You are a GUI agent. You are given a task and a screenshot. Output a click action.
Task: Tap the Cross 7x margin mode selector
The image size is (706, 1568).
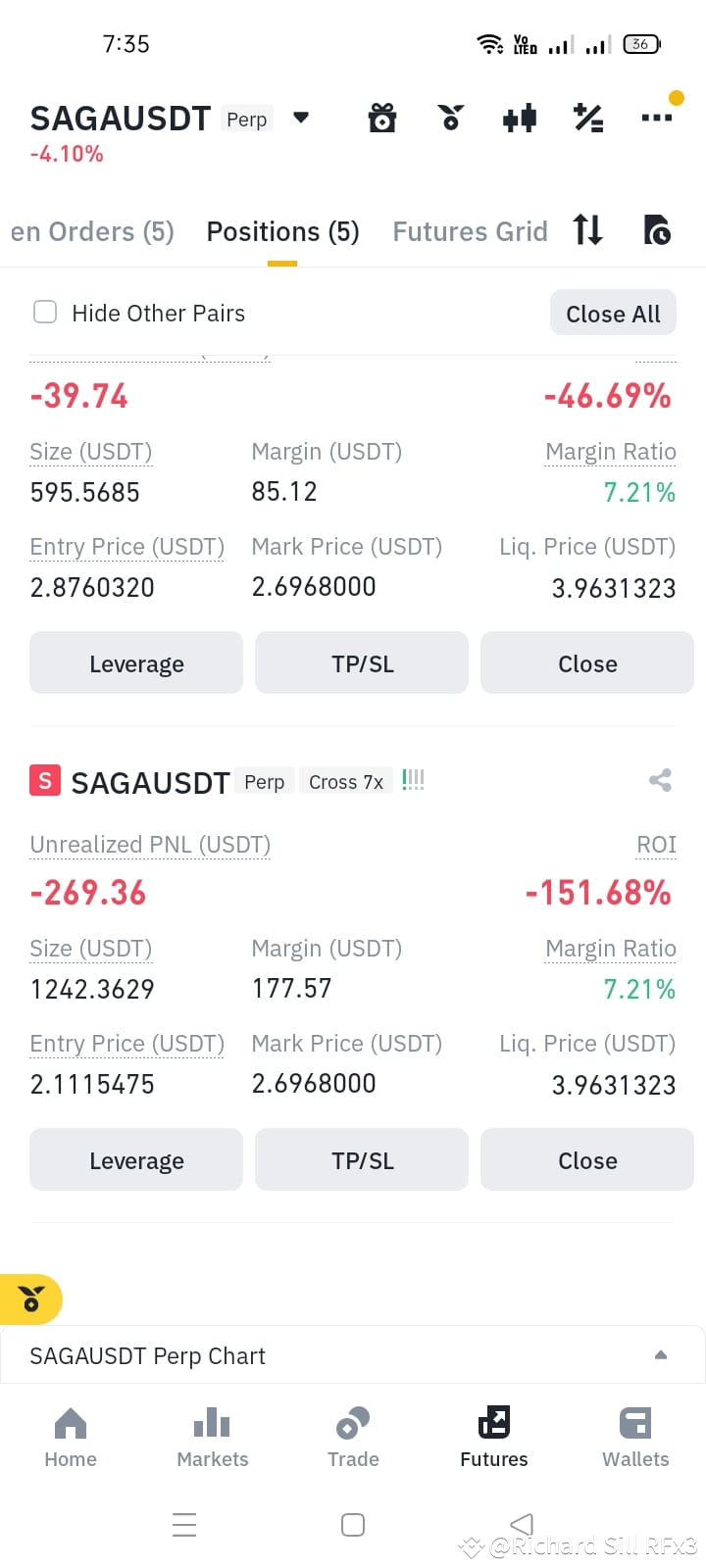(345, 781)
